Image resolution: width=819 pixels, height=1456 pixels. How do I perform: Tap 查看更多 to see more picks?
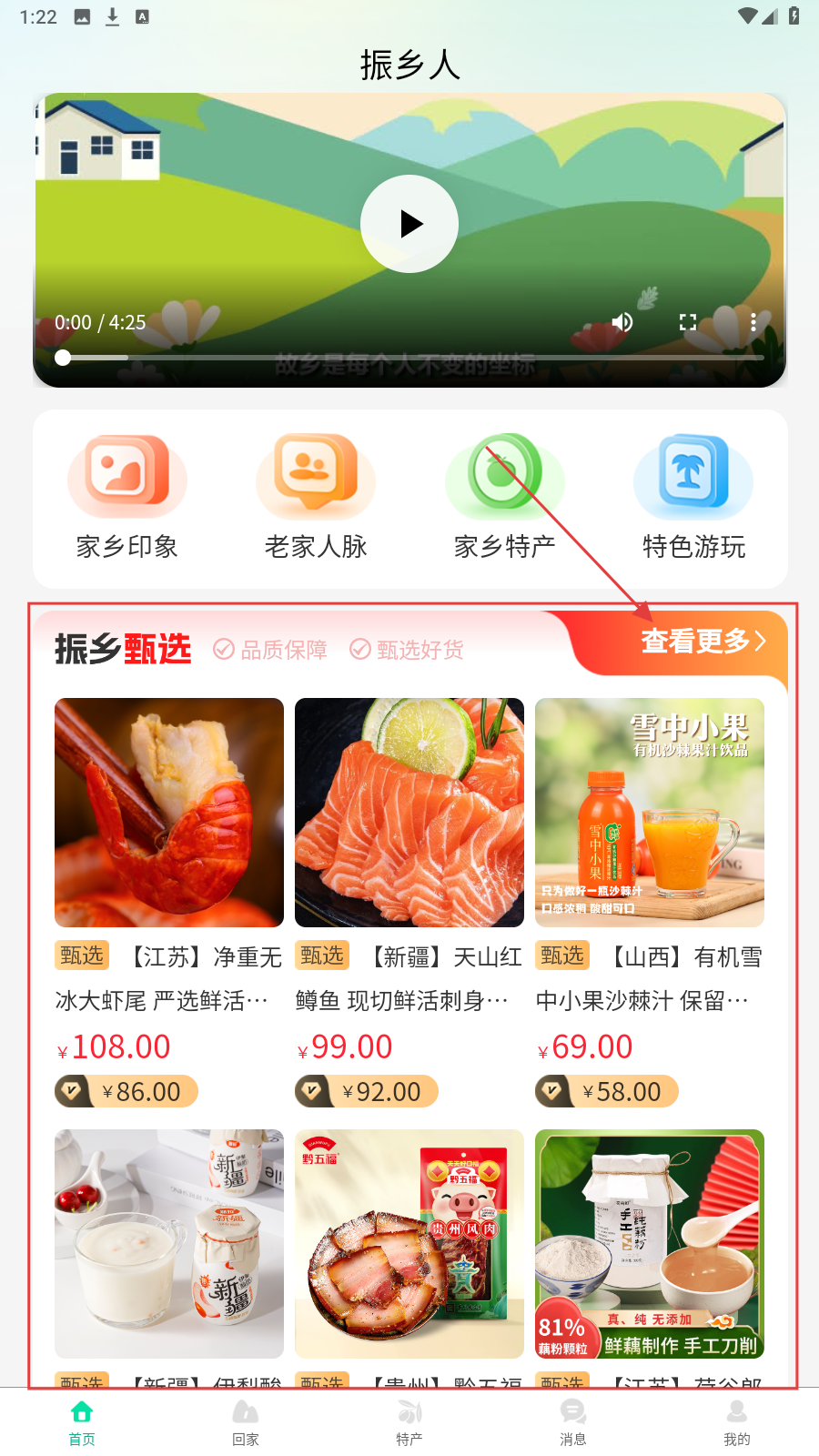pos(703,642)
